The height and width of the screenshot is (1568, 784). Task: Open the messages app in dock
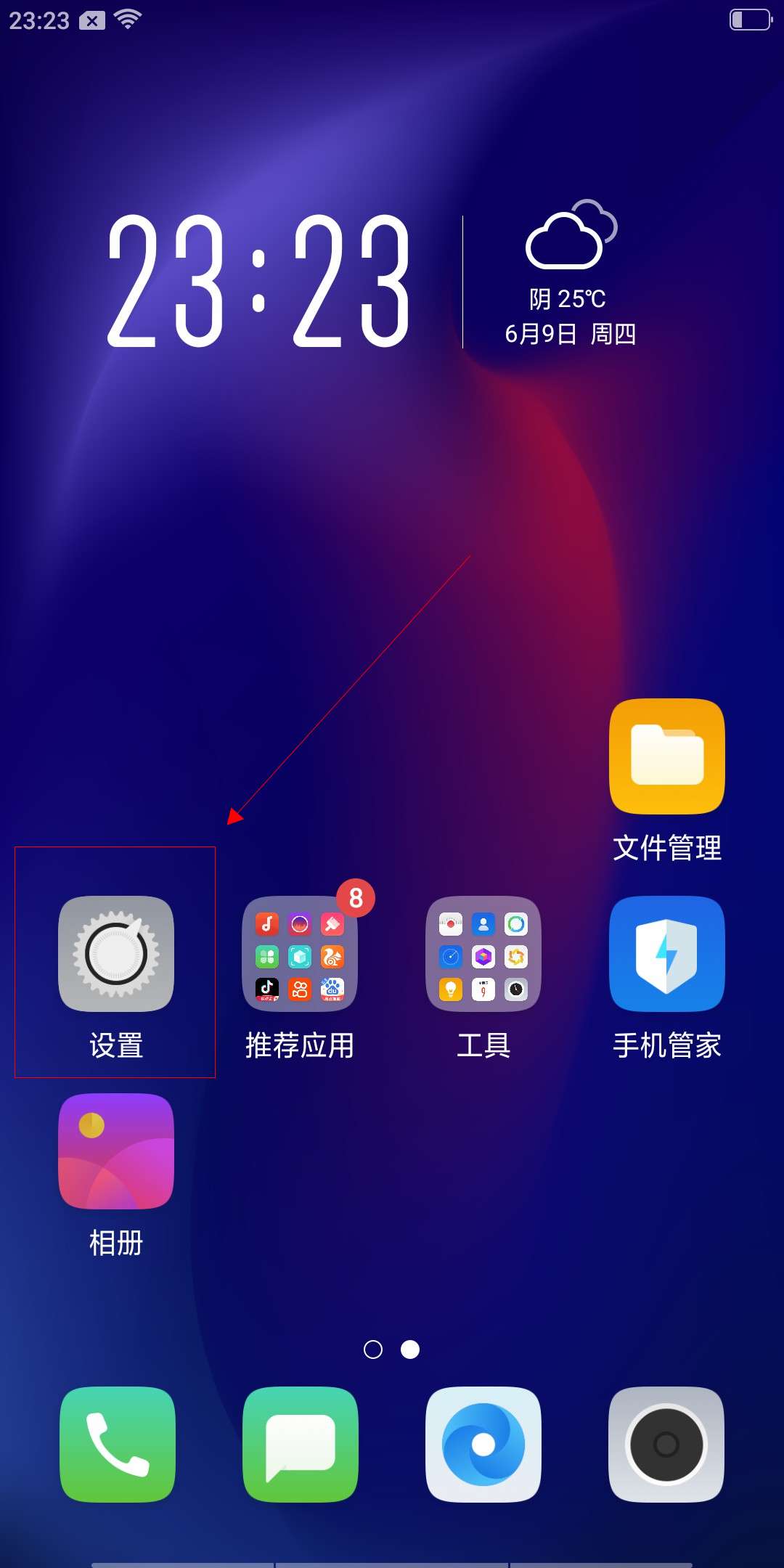click(301, 1445)
